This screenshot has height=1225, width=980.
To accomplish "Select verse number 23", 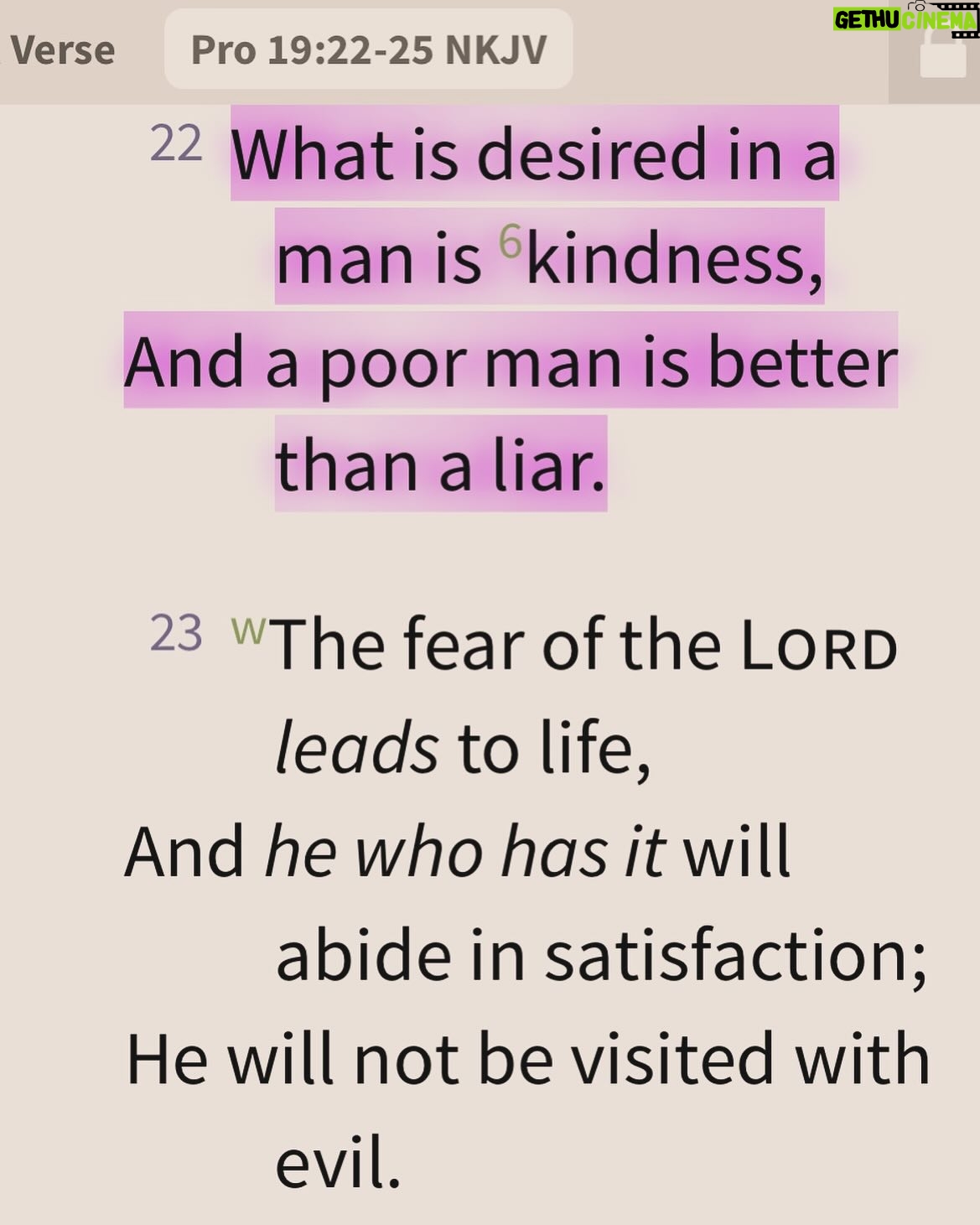I will [176, 633].
